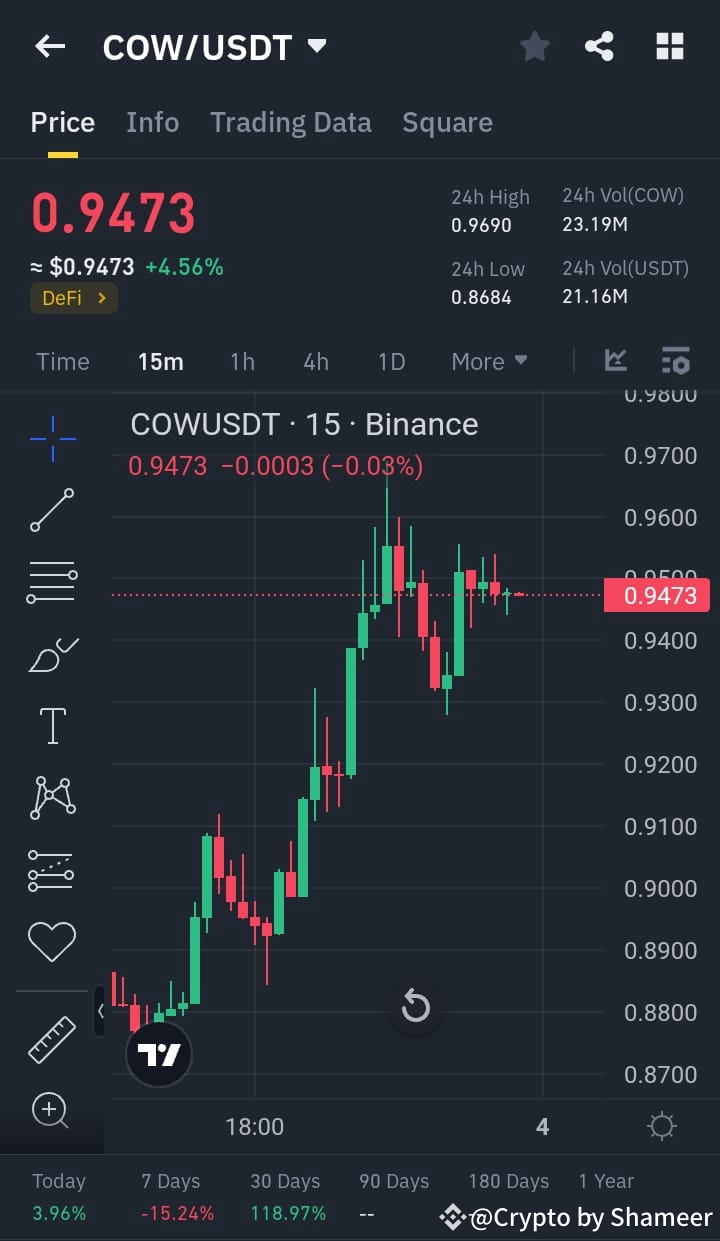
Task: Open the zoom-in magnifier tool
Action: [52, 1110]
